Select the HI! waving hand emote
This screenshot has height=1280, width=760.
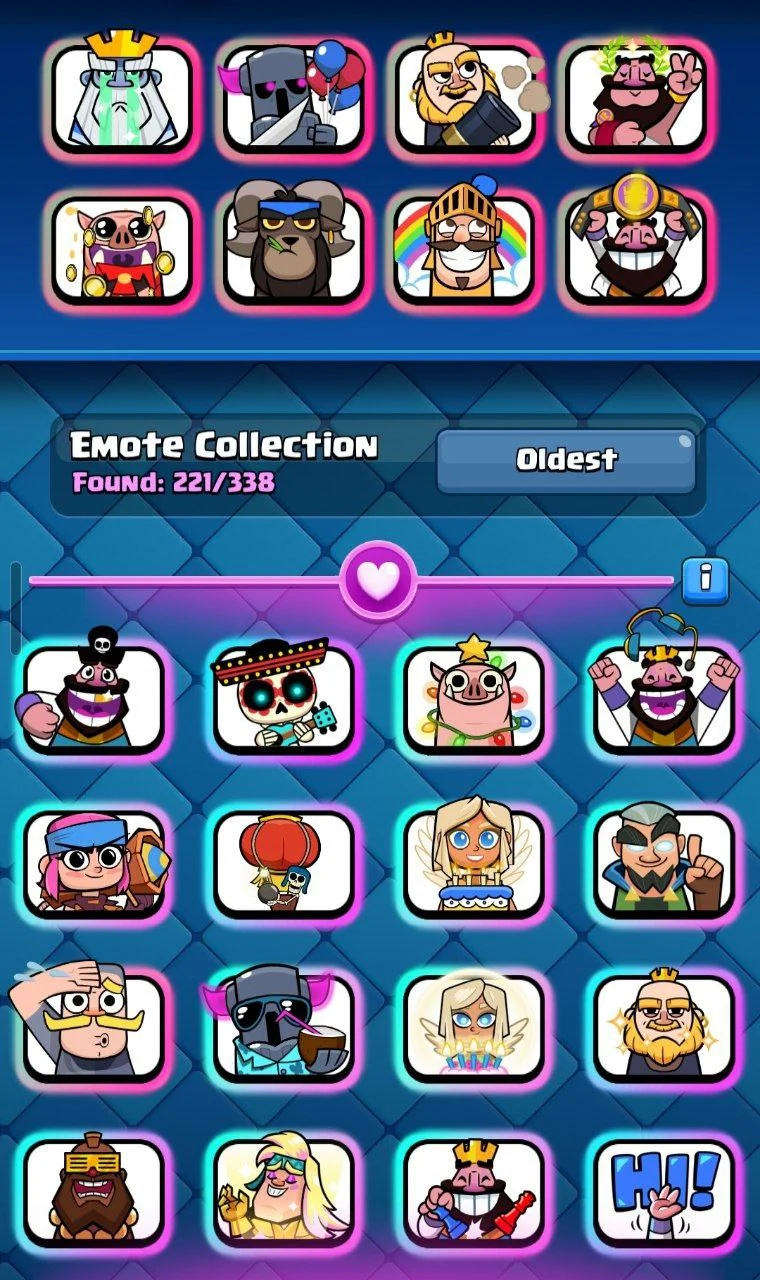(x=663, y=1190)
